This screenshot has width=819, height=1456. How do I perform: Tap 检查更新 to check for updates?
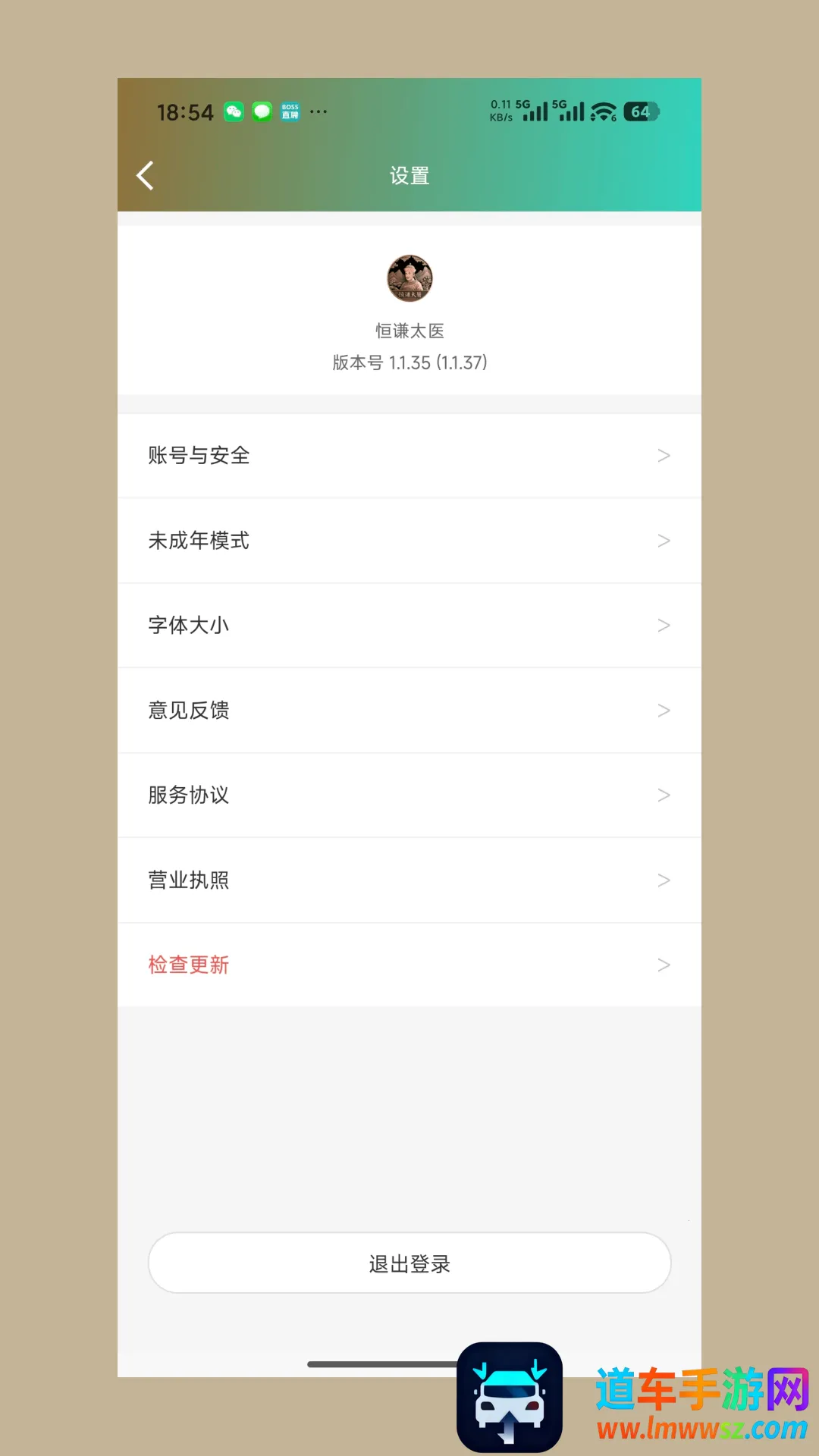coord(409,965)
